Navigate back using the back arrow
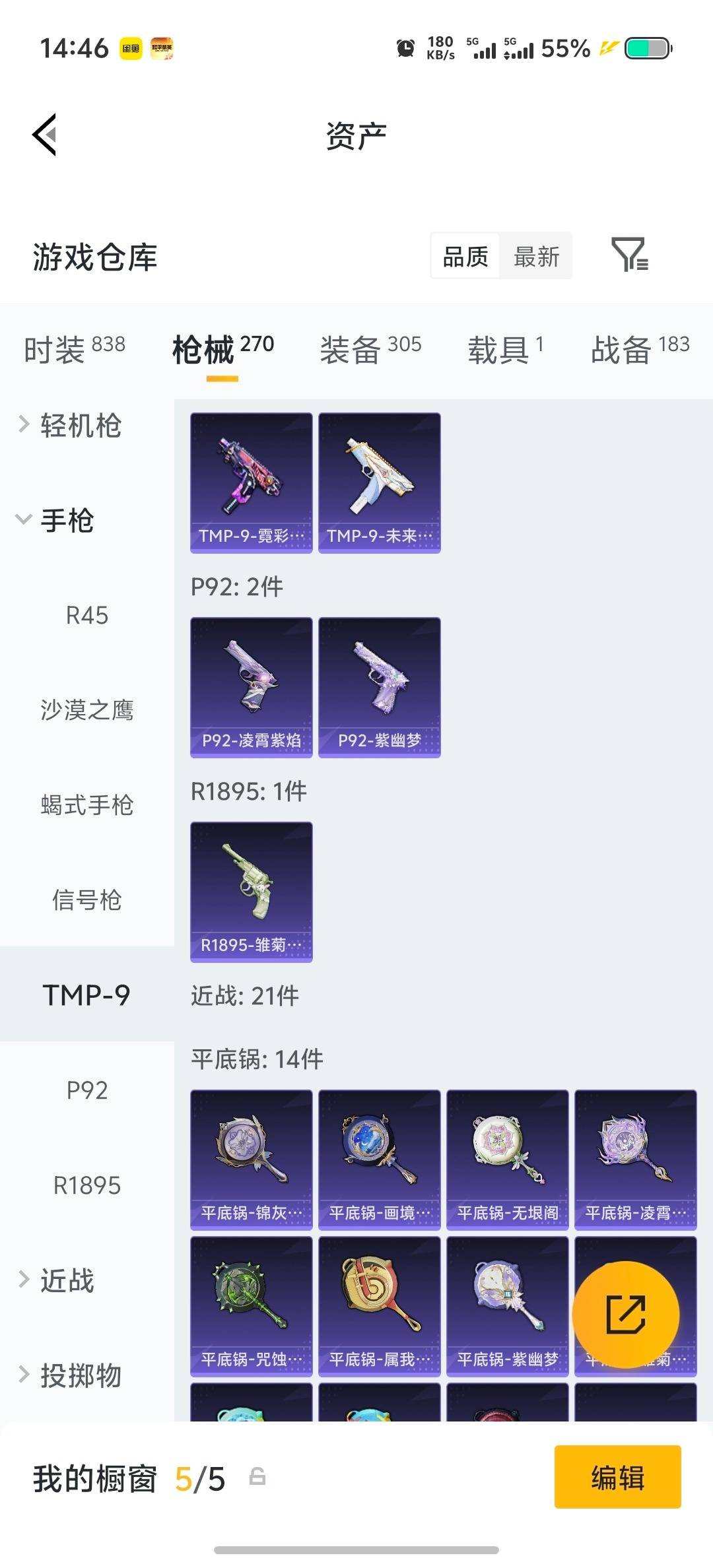The image size is (713, 1568). click(44, 134)
